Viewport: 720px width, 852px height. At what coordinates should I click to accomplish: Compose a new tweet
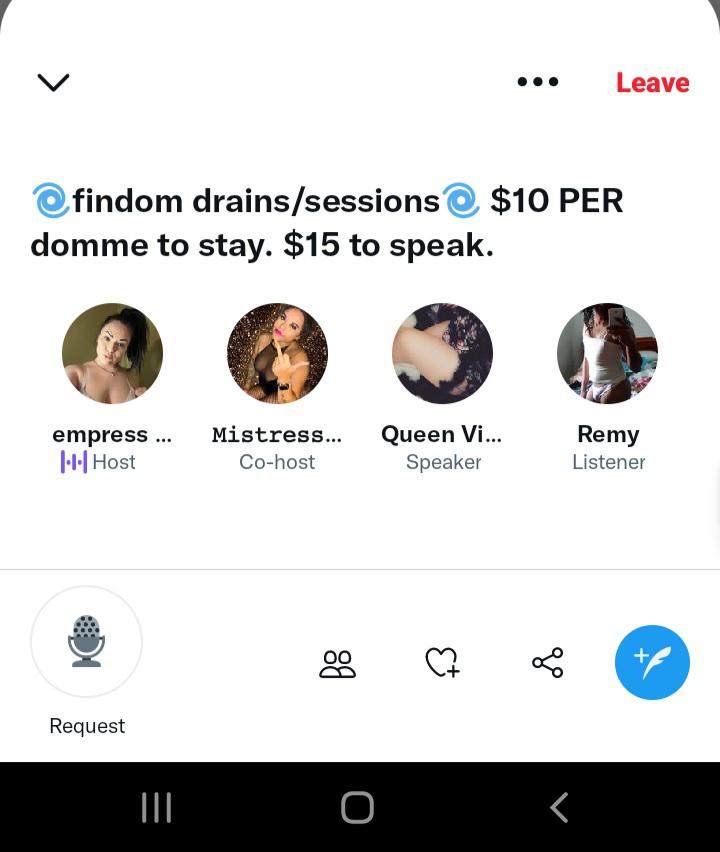pyautogui.click(x=652, y=662)
